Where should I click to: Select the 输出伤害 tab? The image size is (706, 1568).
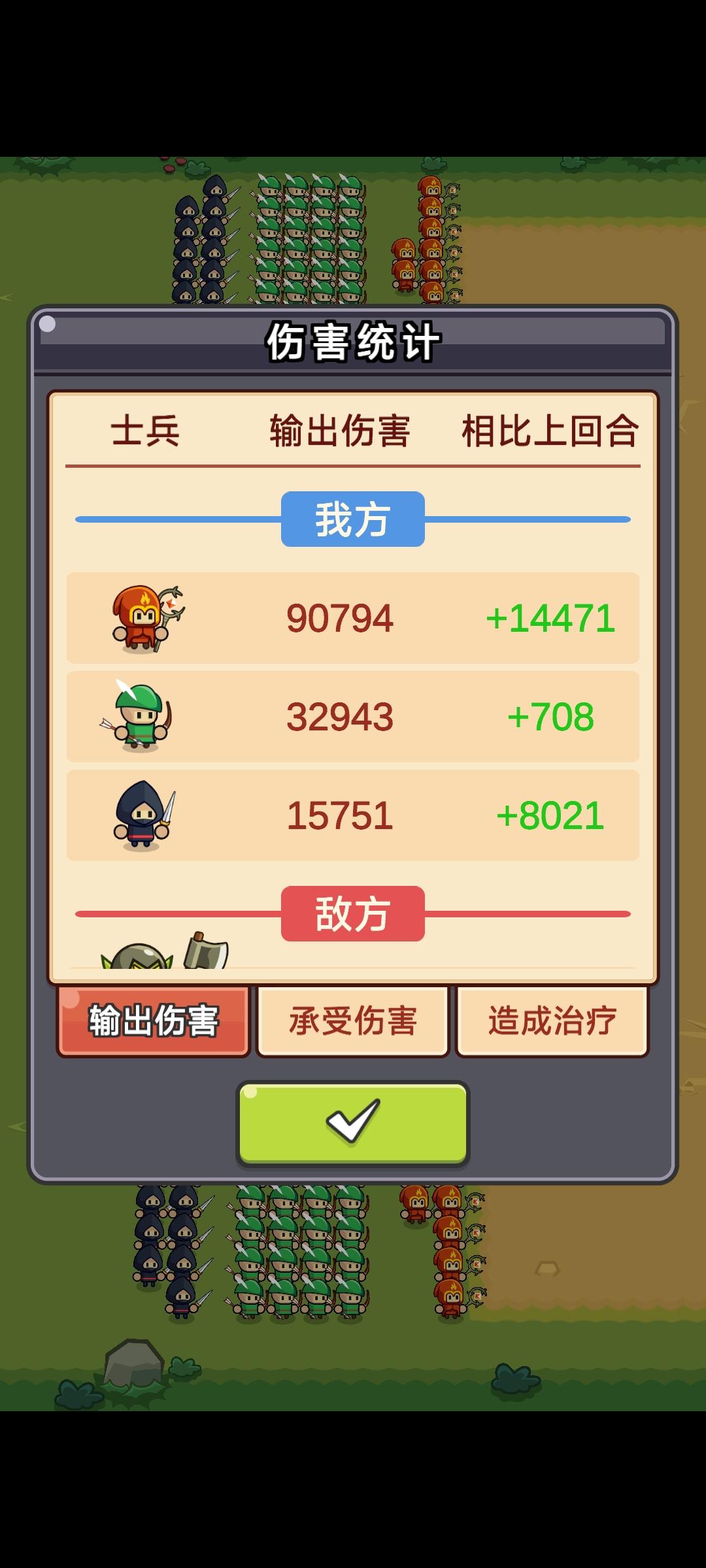tap(154, 1022)
